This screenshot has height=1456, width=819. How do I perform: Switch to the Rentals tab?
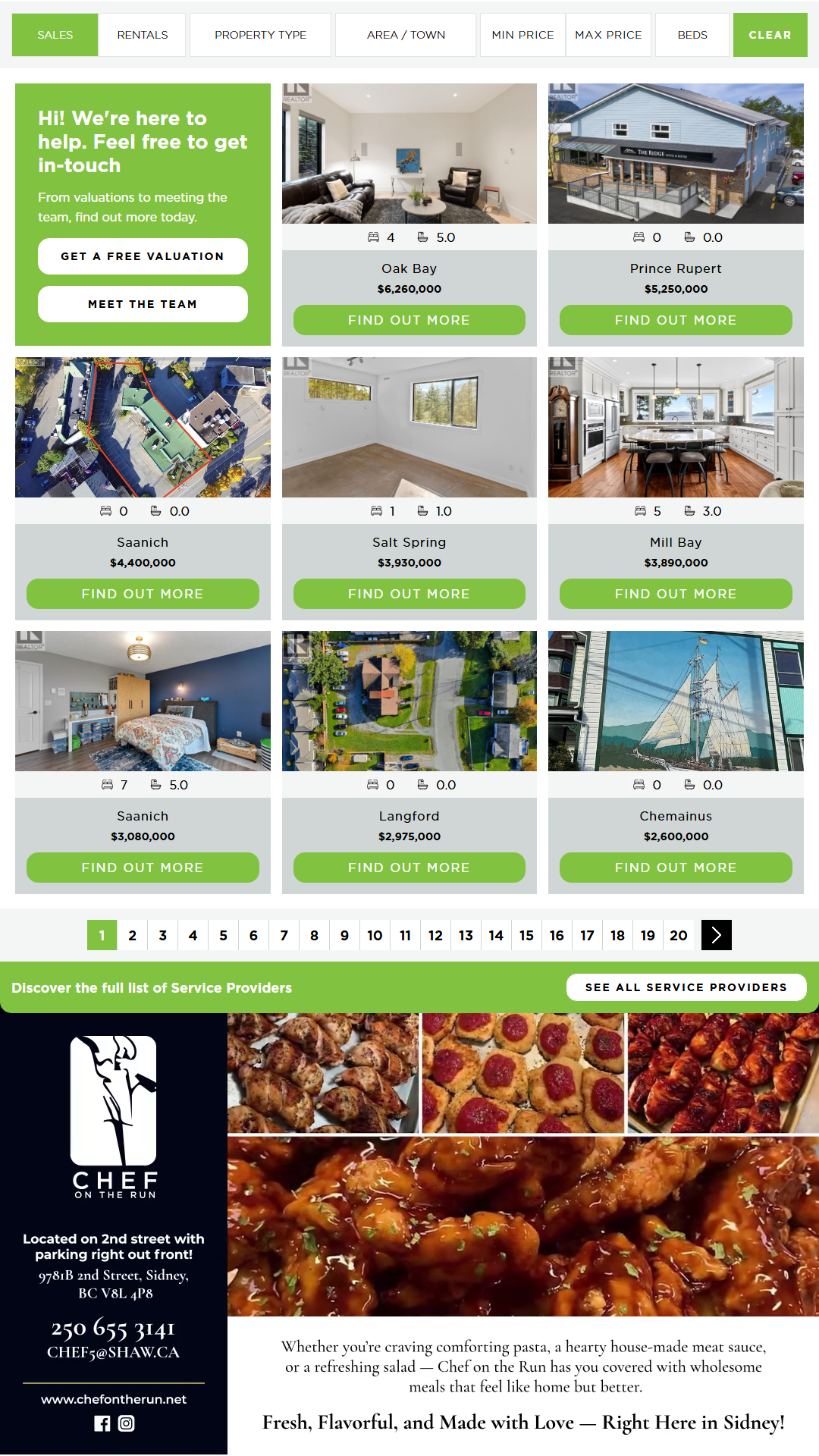coord(142,35)
